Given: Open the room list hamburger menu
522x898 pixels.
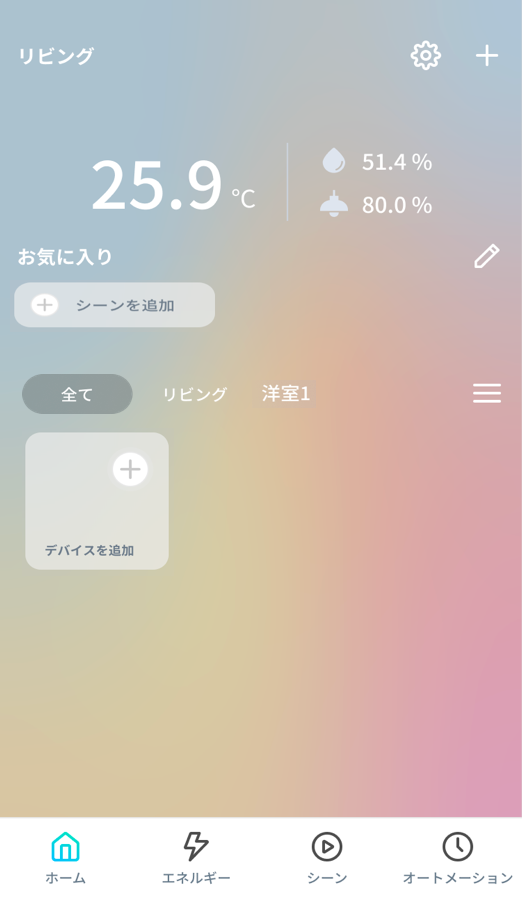Looking at the screenshot, I should [x=487, y=393].
